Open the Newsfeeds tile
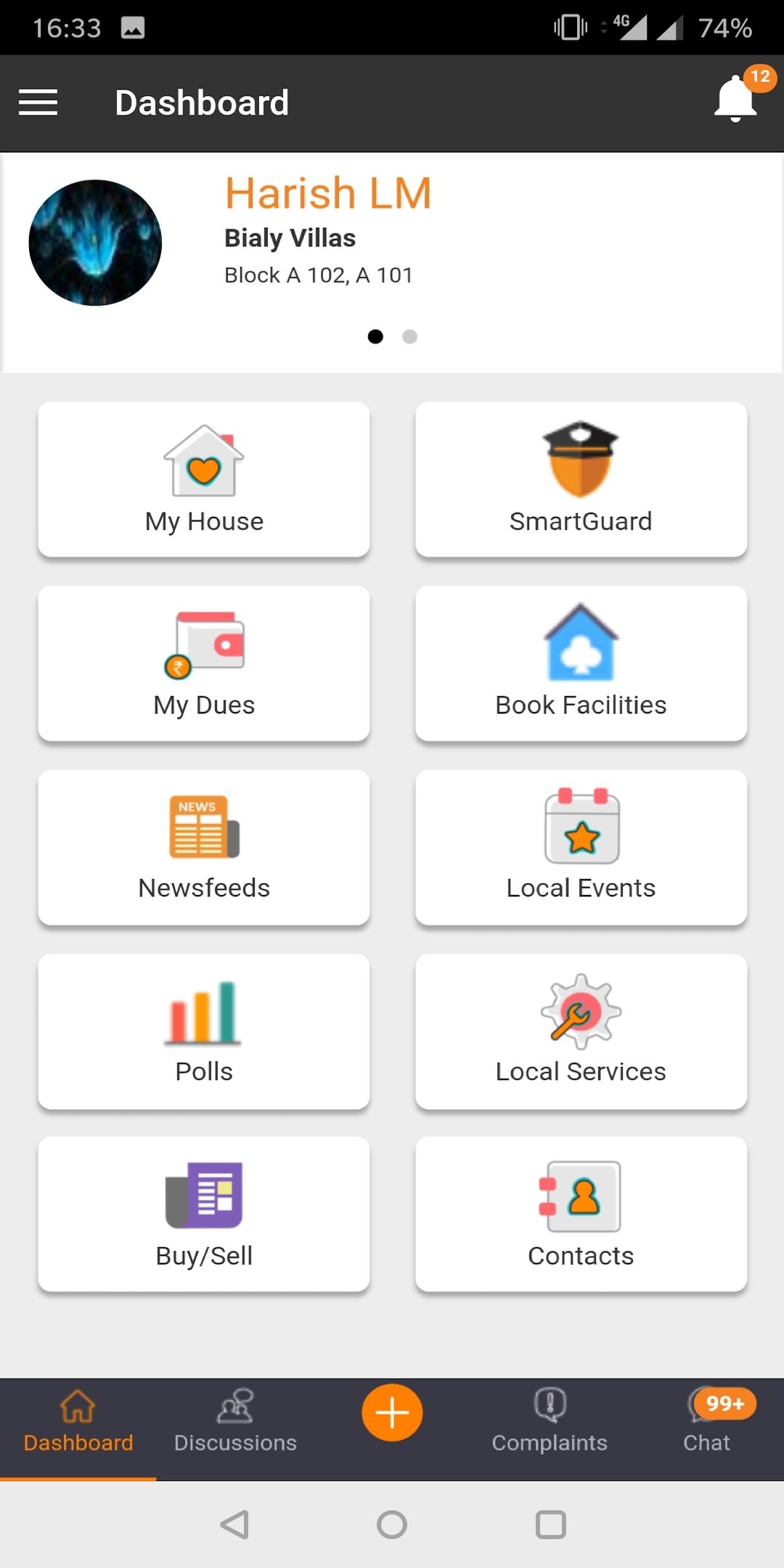Screen dimensions: 784x1568 204,847
